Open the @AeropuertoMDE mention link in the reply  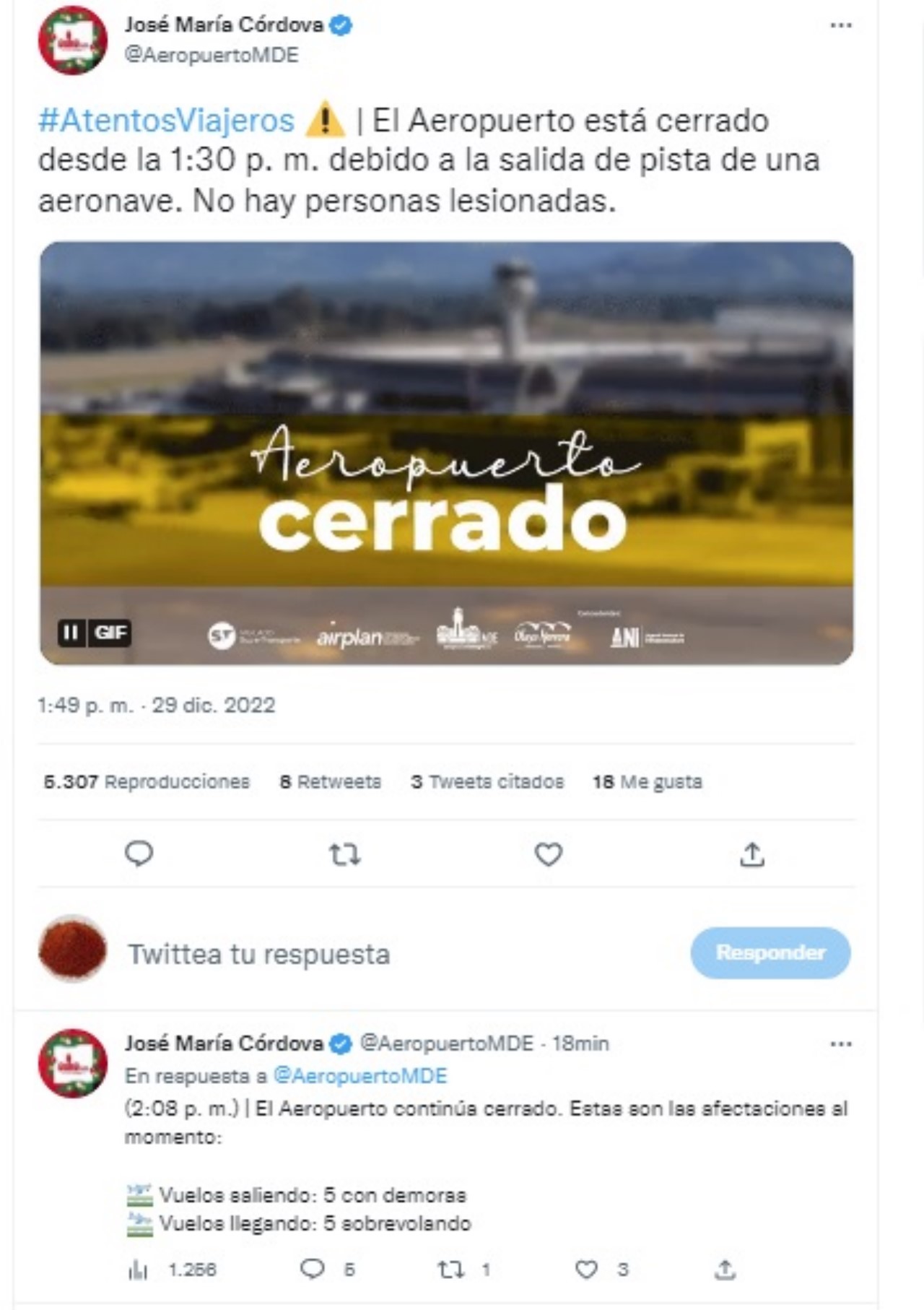(360, 1076)
